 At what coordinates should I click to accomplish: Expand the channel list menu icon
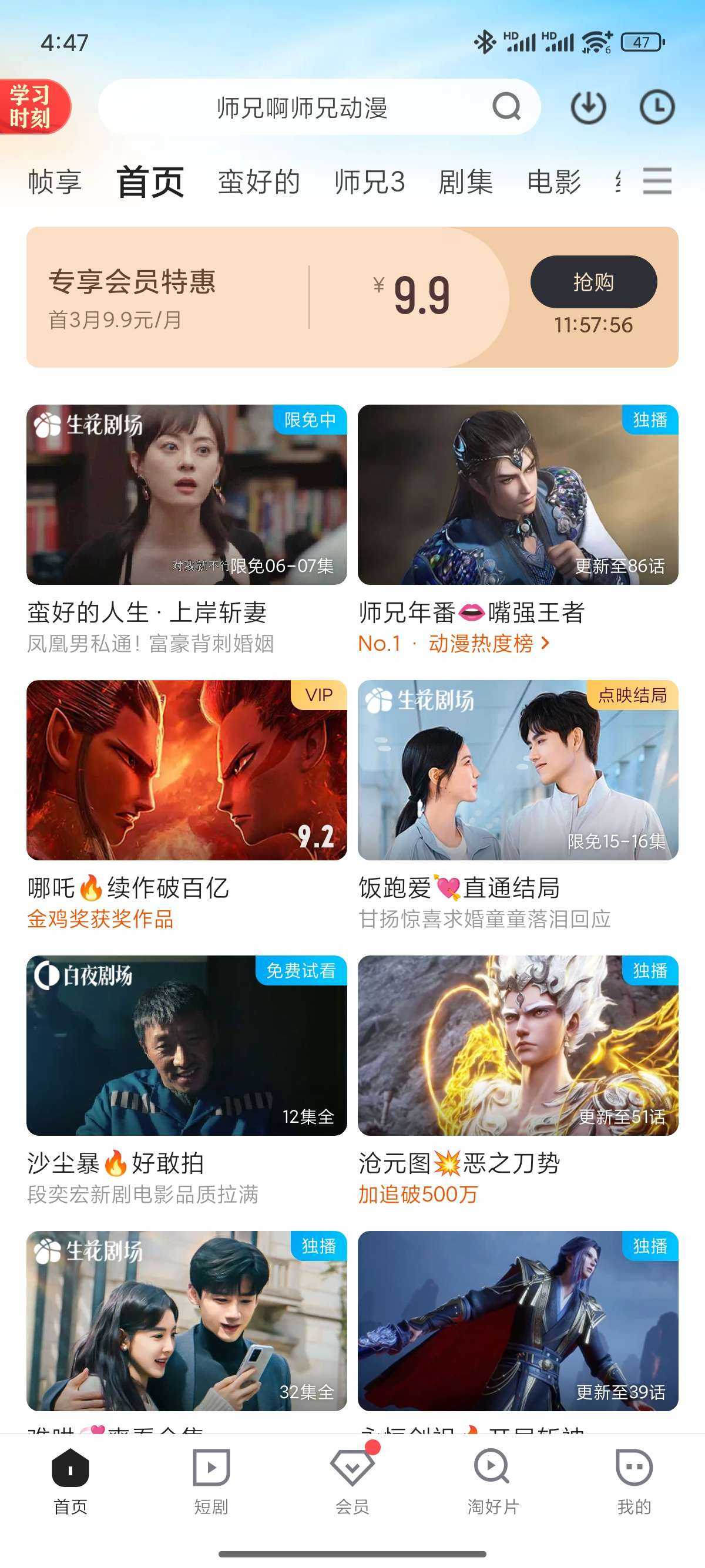tap(657, 181)
